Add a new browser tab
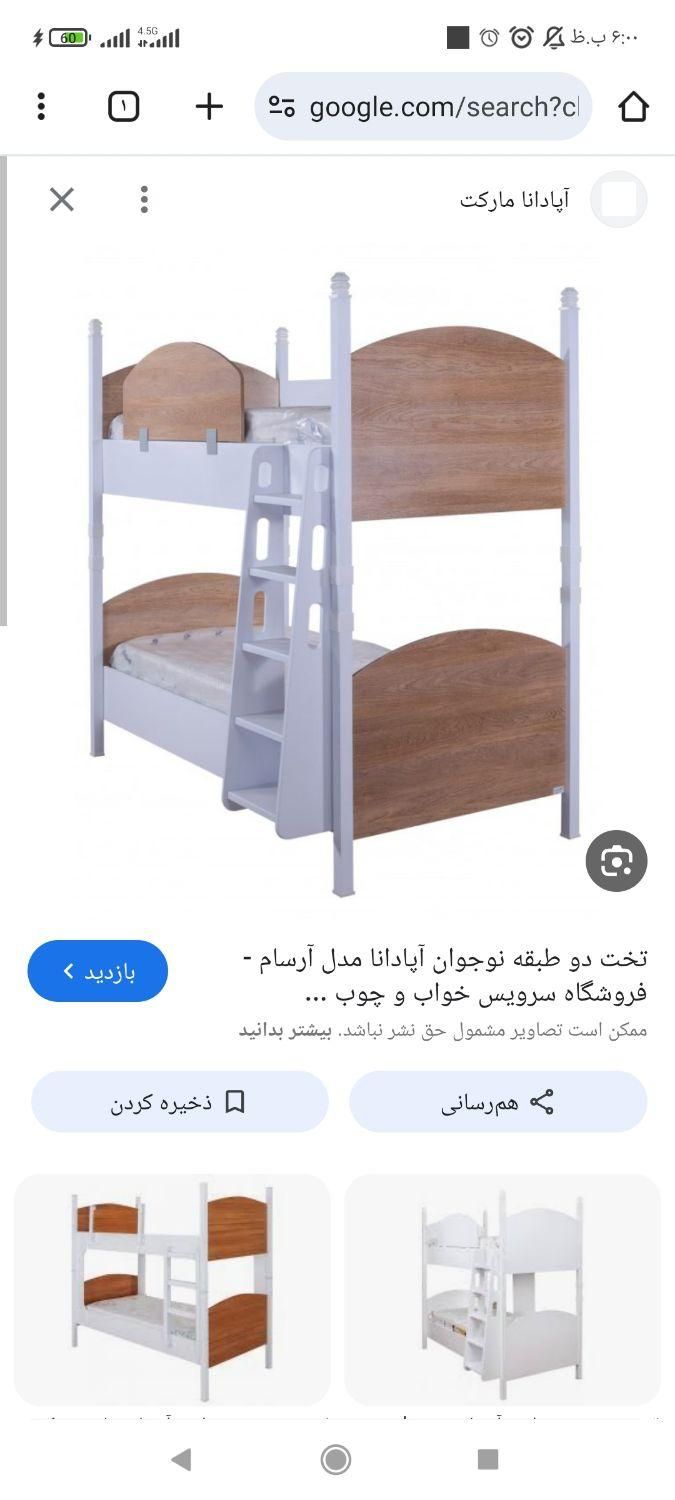This screenshot has height=1500, width=675. pyautogui.click(x=208, y=106)
